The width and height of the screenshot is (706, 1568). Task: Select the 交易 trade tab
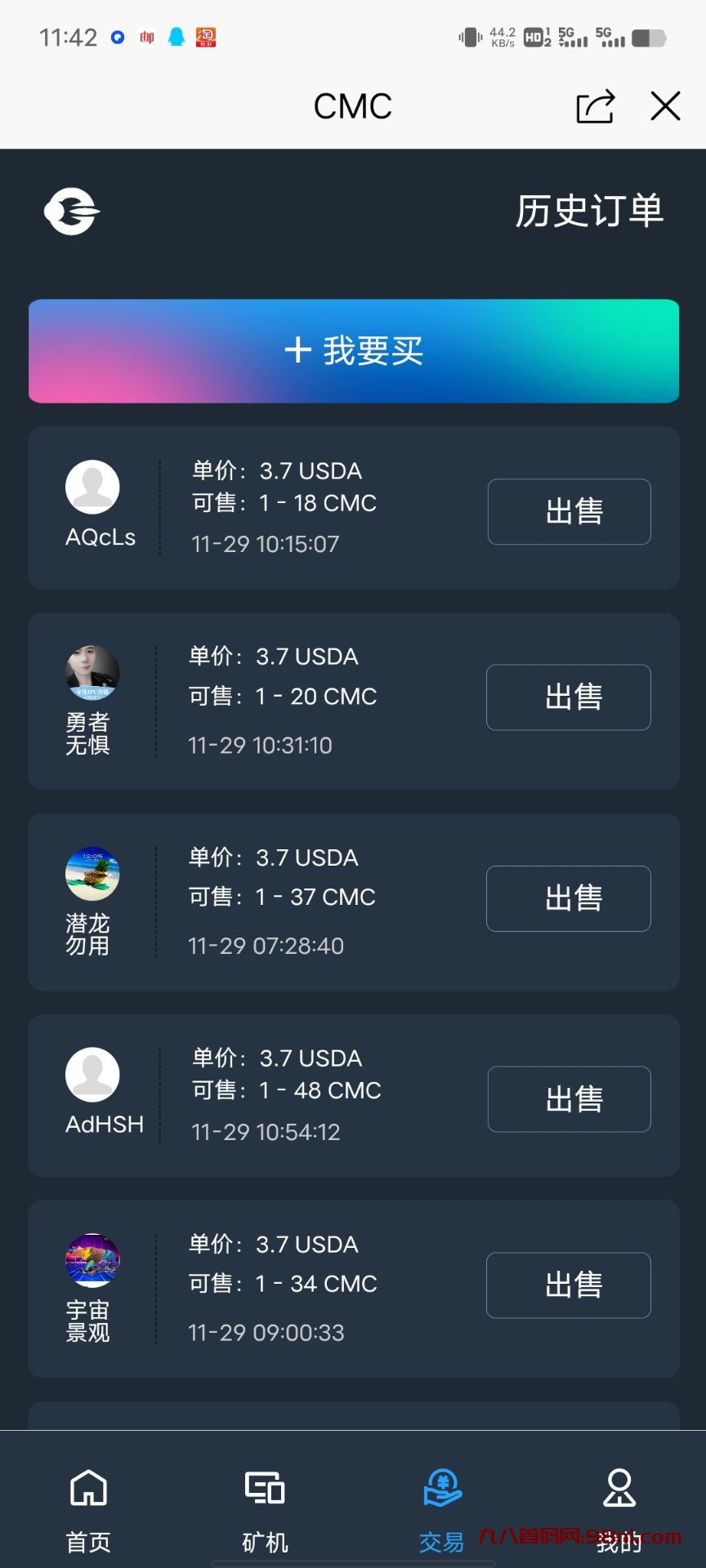click(441, 1509)
